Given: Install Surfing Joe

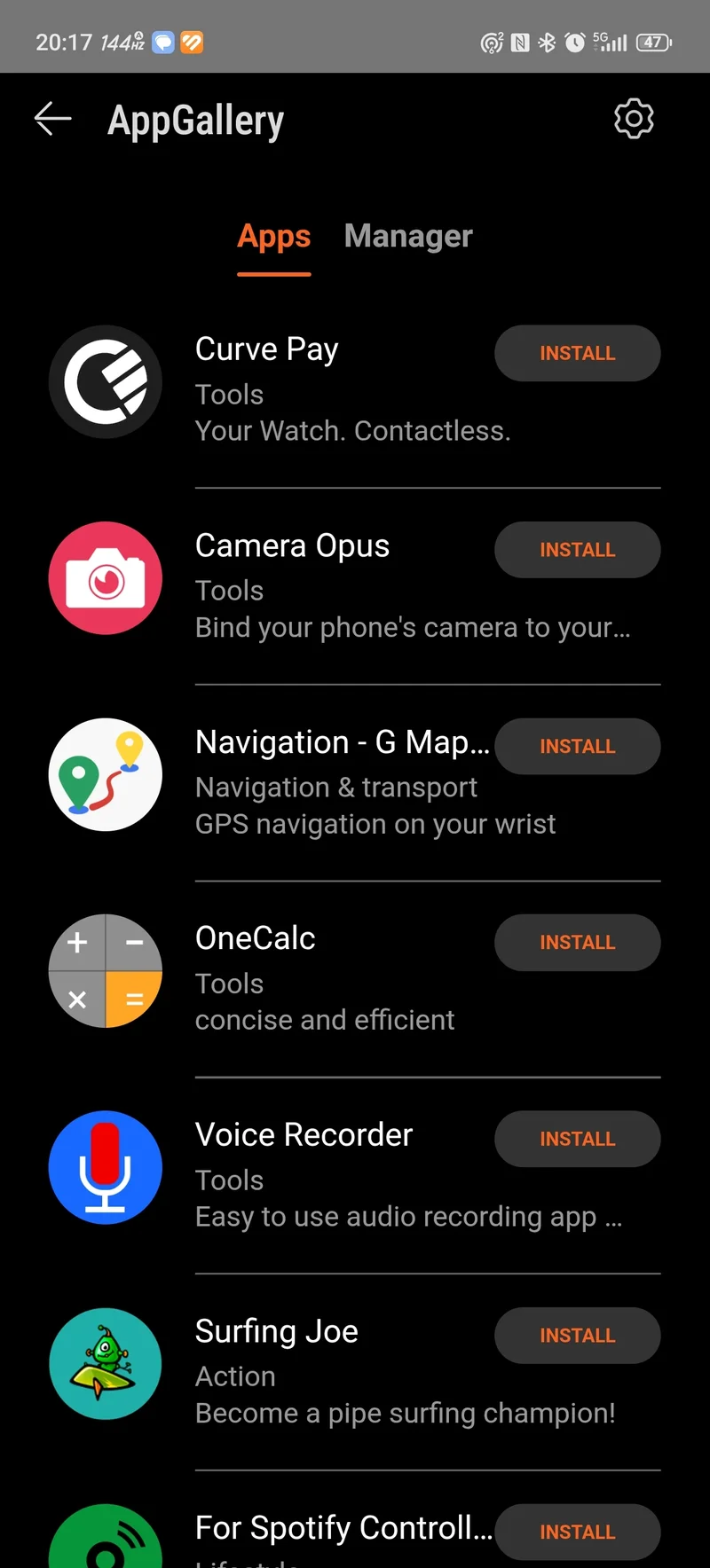Looking at the screenshot, I should click(x=577, y=1336).
